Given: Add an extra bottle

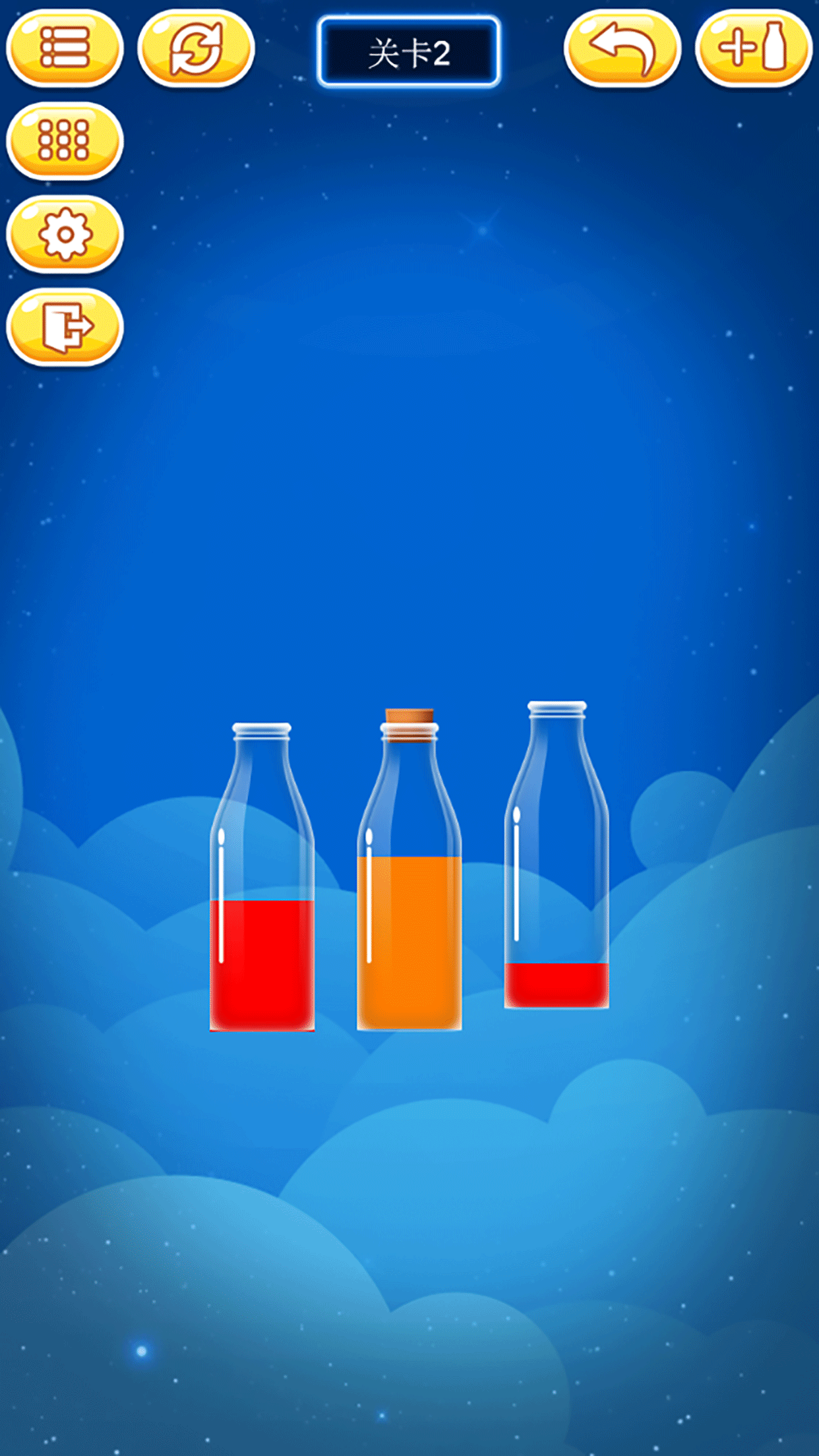Looking at the screenshot, I should tap(753, 48).
